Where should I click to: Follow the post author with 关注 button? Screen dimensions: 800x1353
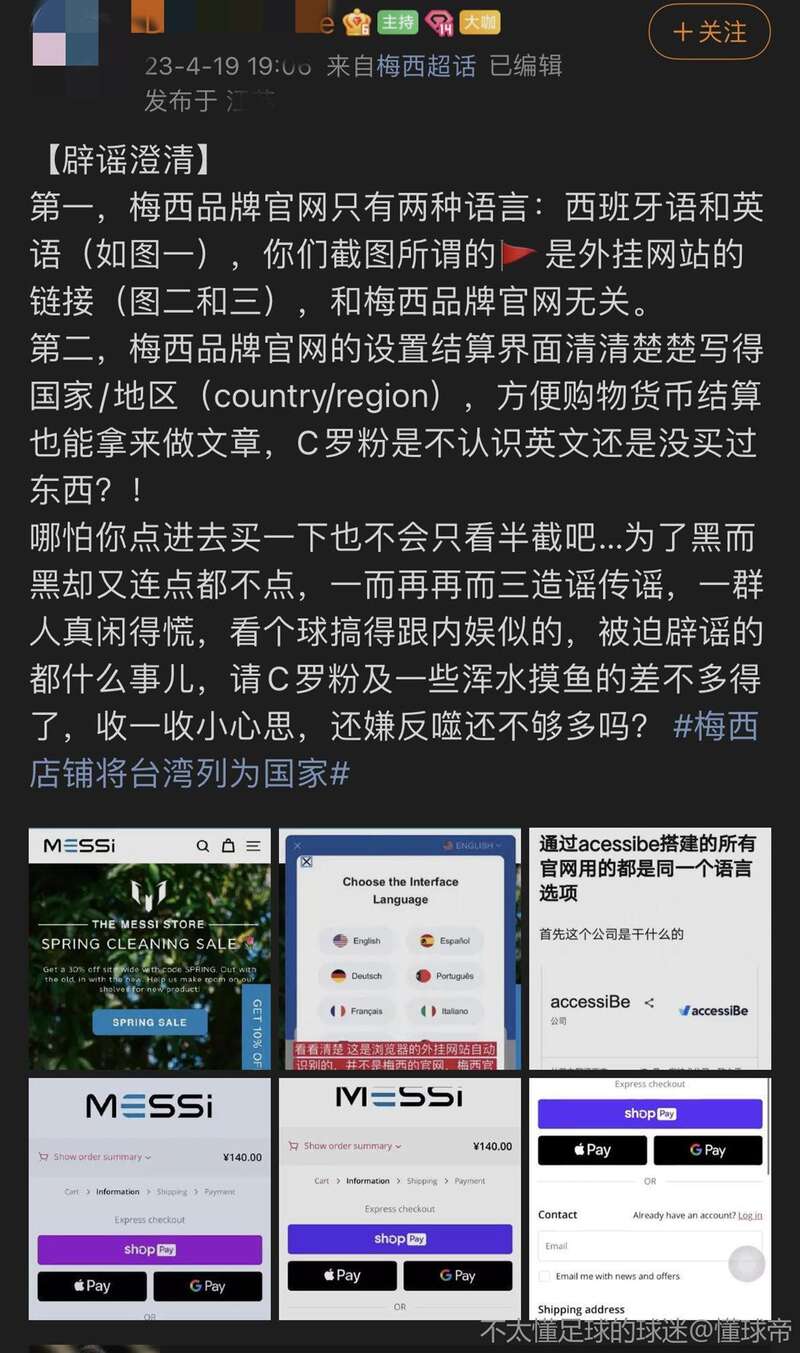click(x=709, y=32)
